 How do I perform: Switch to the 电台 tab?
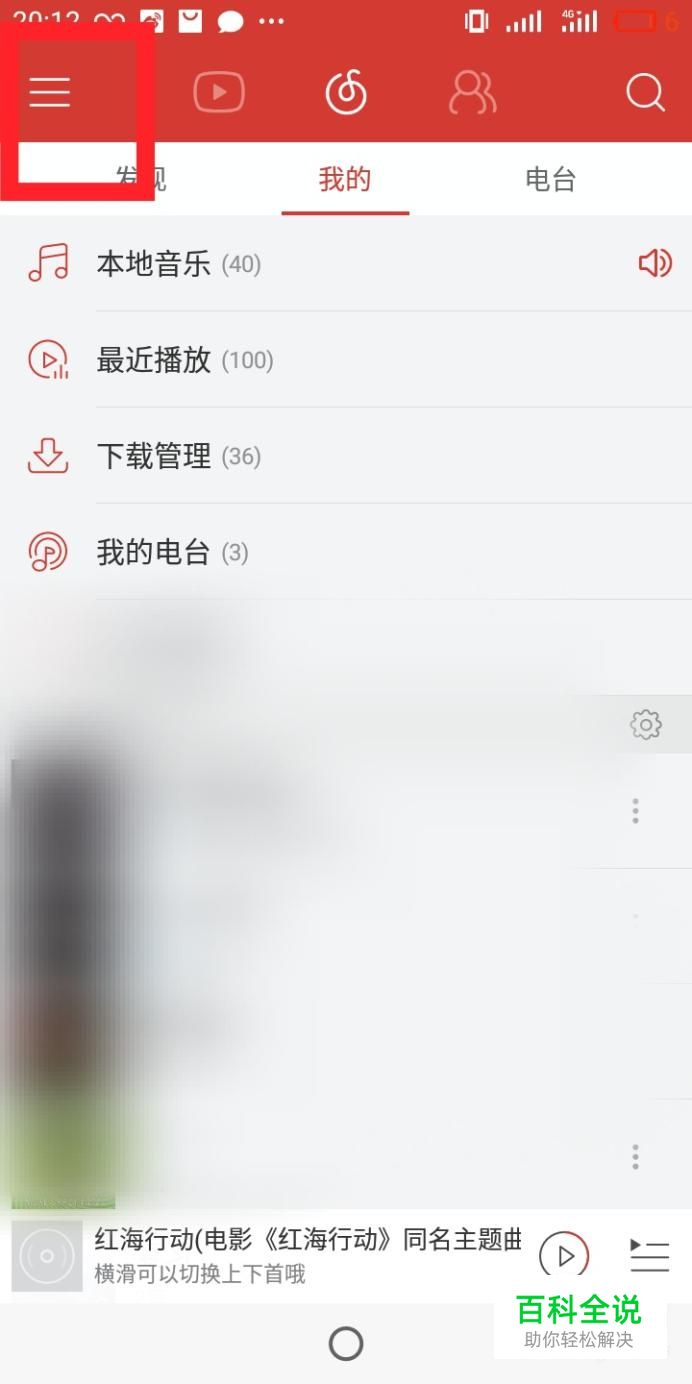551,180
